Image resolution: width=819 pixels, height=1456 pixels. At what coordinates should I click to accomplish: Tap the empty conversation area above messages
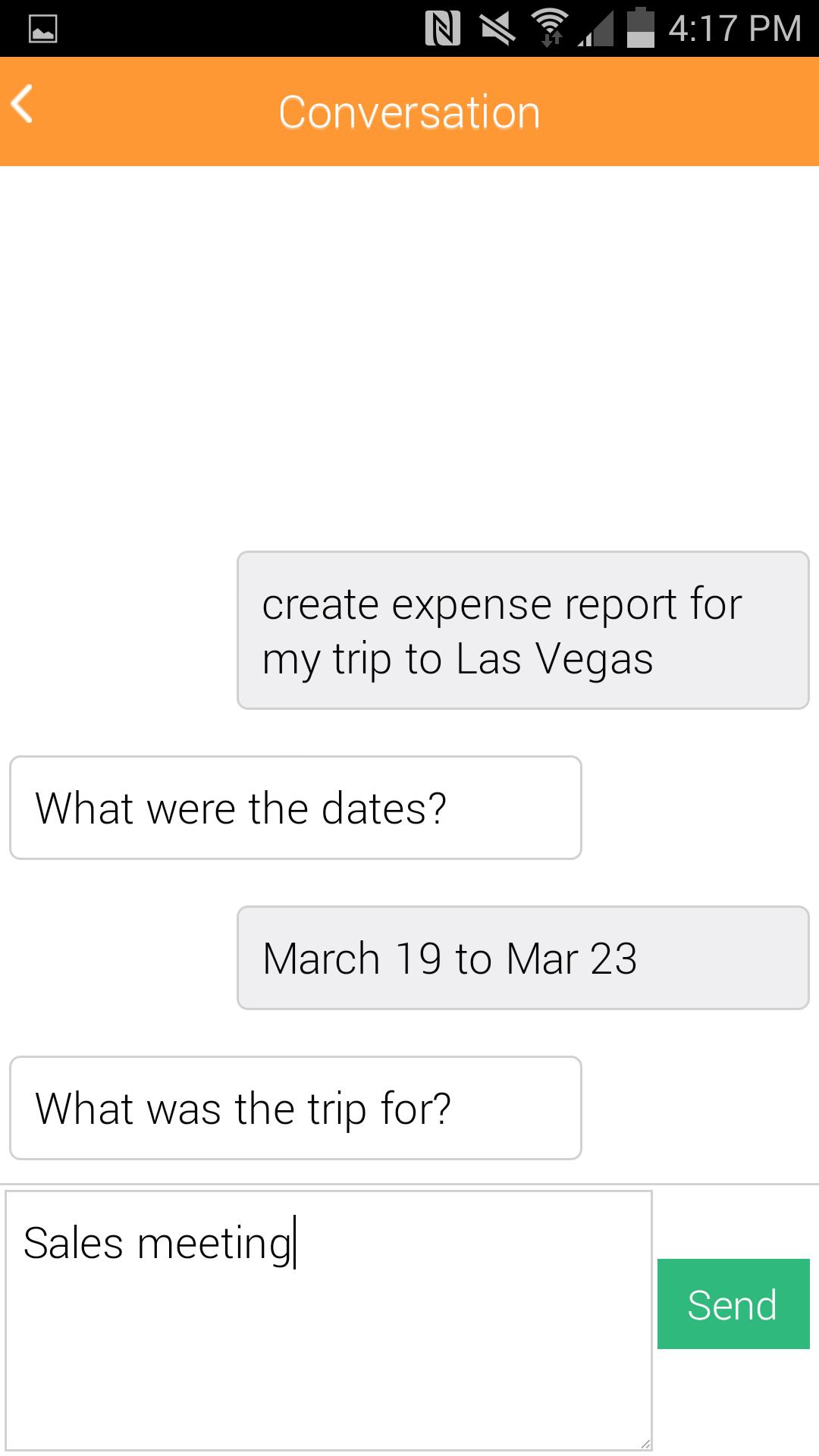[x=409, y=341]
